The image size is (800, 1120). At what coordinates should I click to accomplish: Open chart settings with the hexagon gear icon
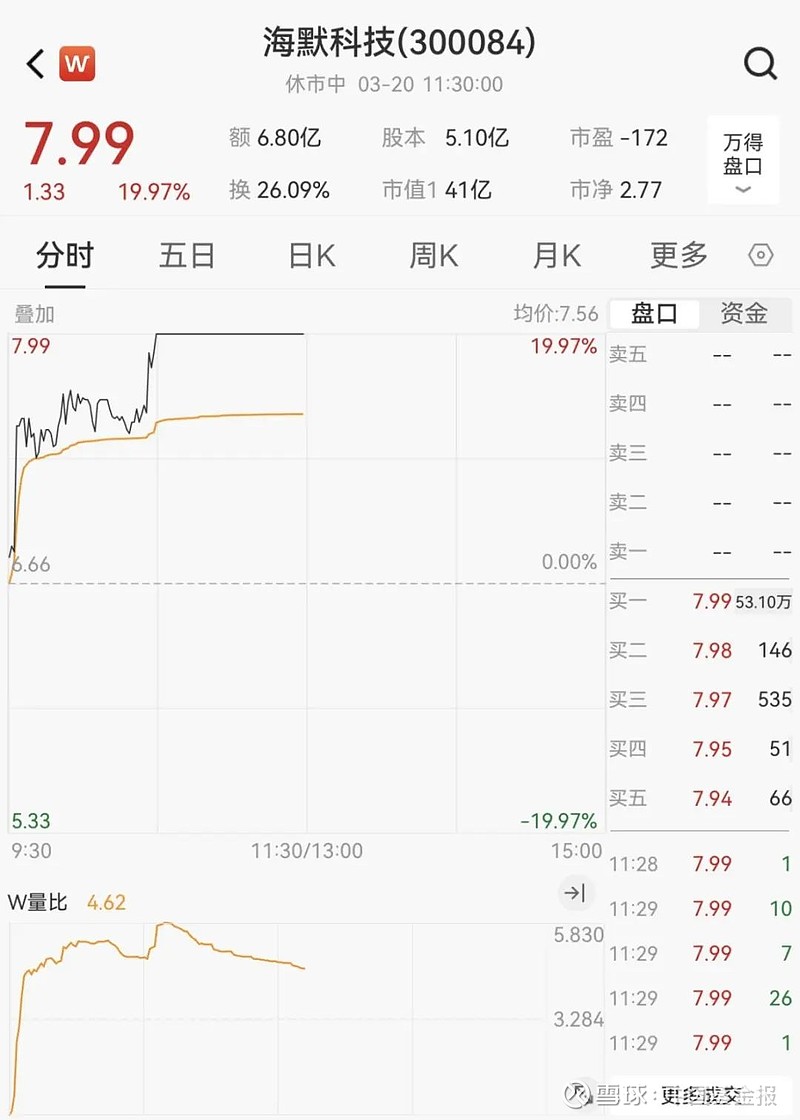759,256
